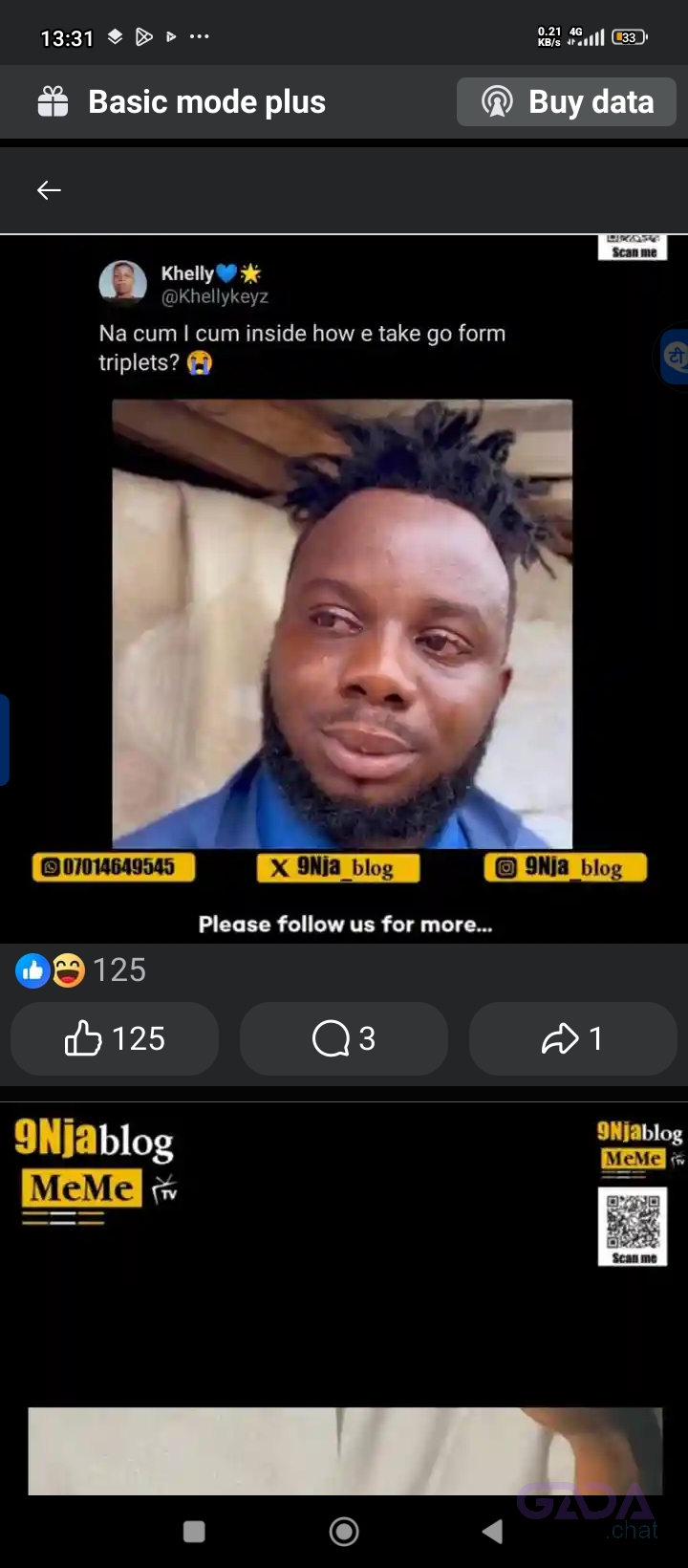Image resolution: width=688 pixels, height=1568 pixels.
Task: Tap the system home button
Action: point(344,1532)
